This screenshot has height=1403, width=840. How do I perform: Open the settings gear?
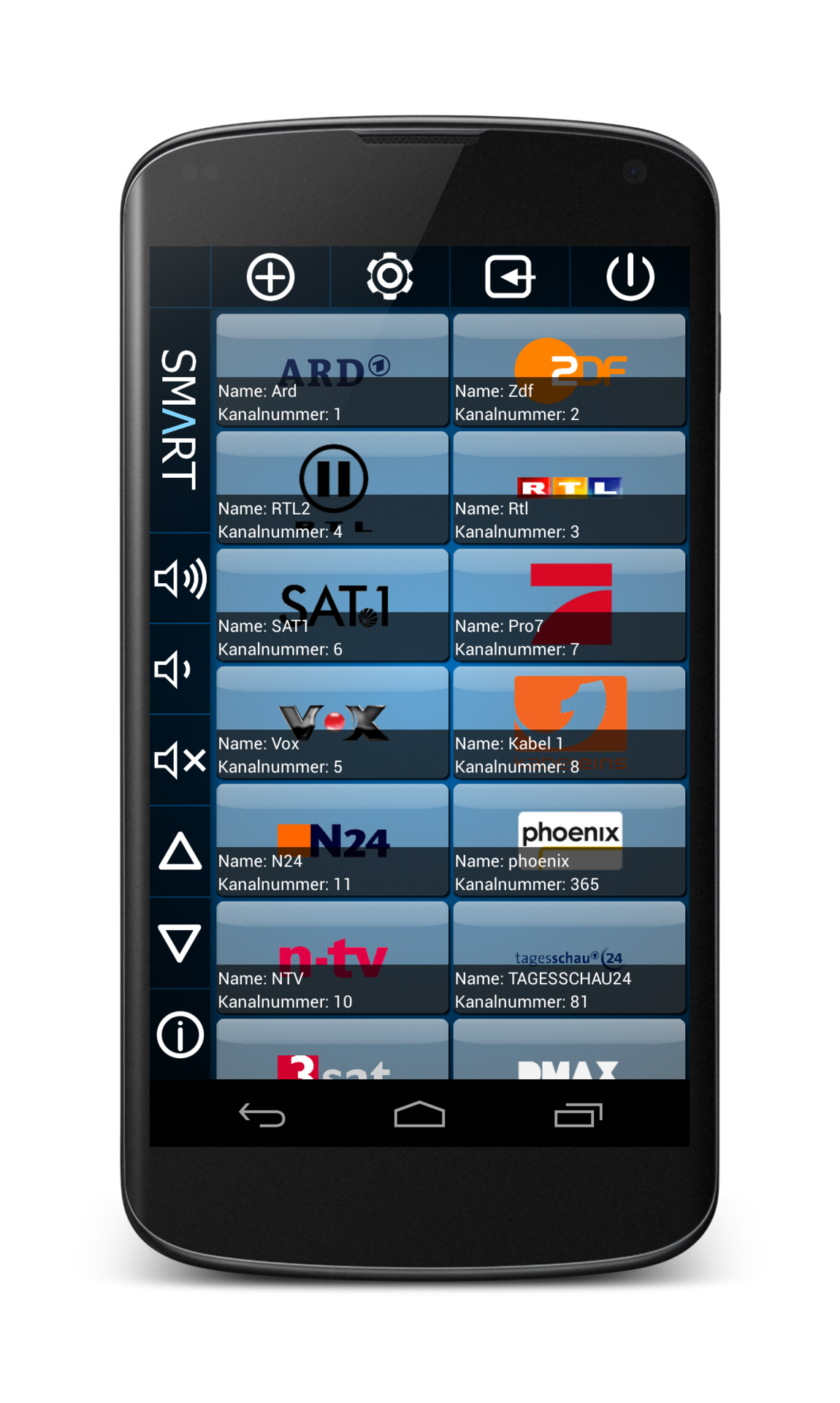[x=389, y=277]
